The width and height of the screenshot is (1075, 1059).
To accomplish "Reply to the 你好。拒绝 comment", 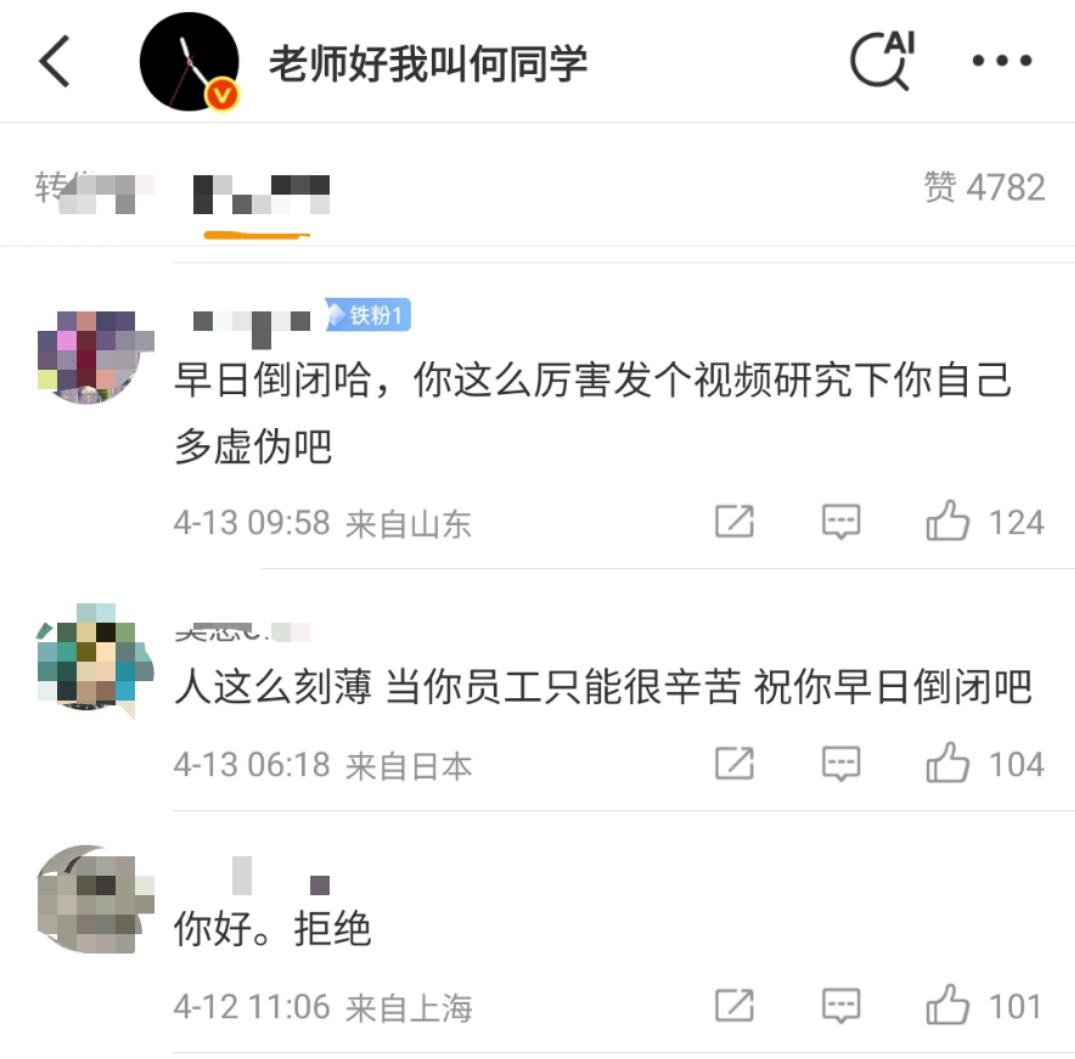I will pos(841,1006).
